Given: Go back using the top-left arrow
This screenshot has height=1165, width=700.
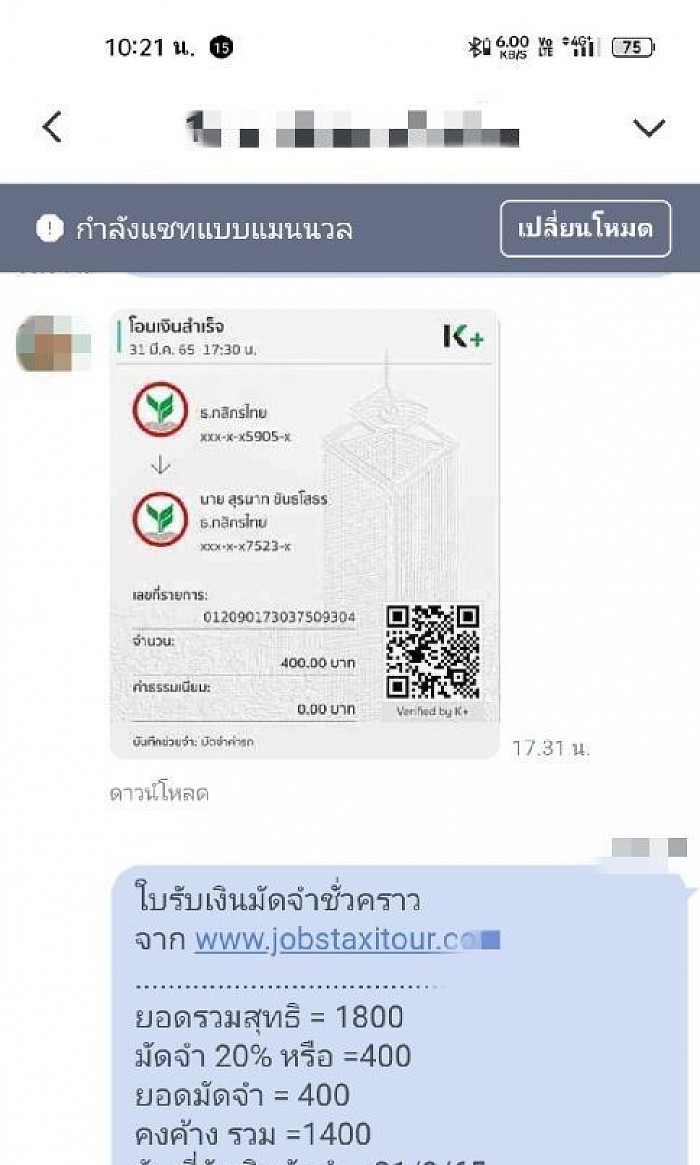Looking at the screenshot, I should click(x=52, y=127).
